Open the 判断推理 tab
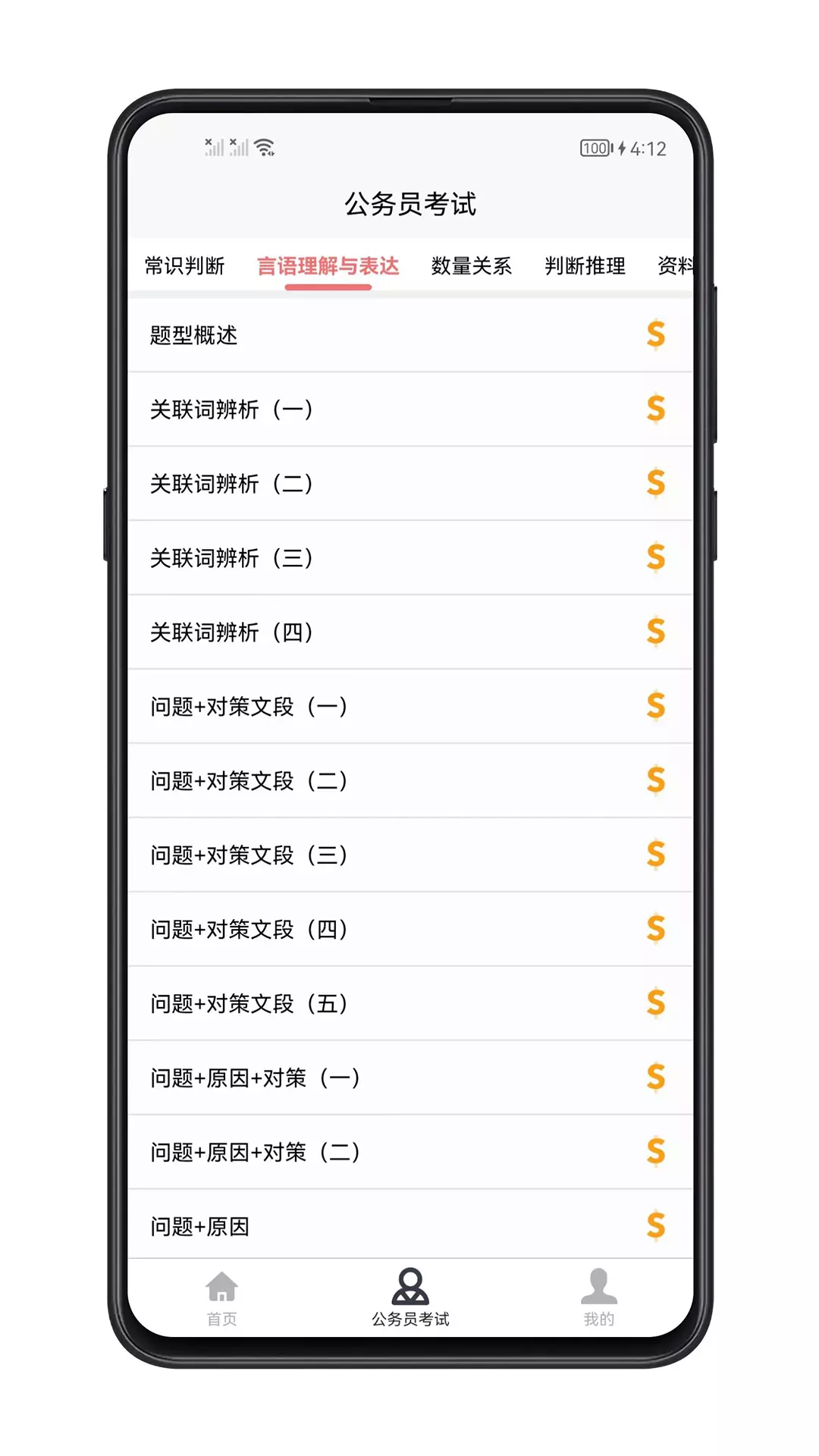This screenshot has height=1456, width=819. 585,266
